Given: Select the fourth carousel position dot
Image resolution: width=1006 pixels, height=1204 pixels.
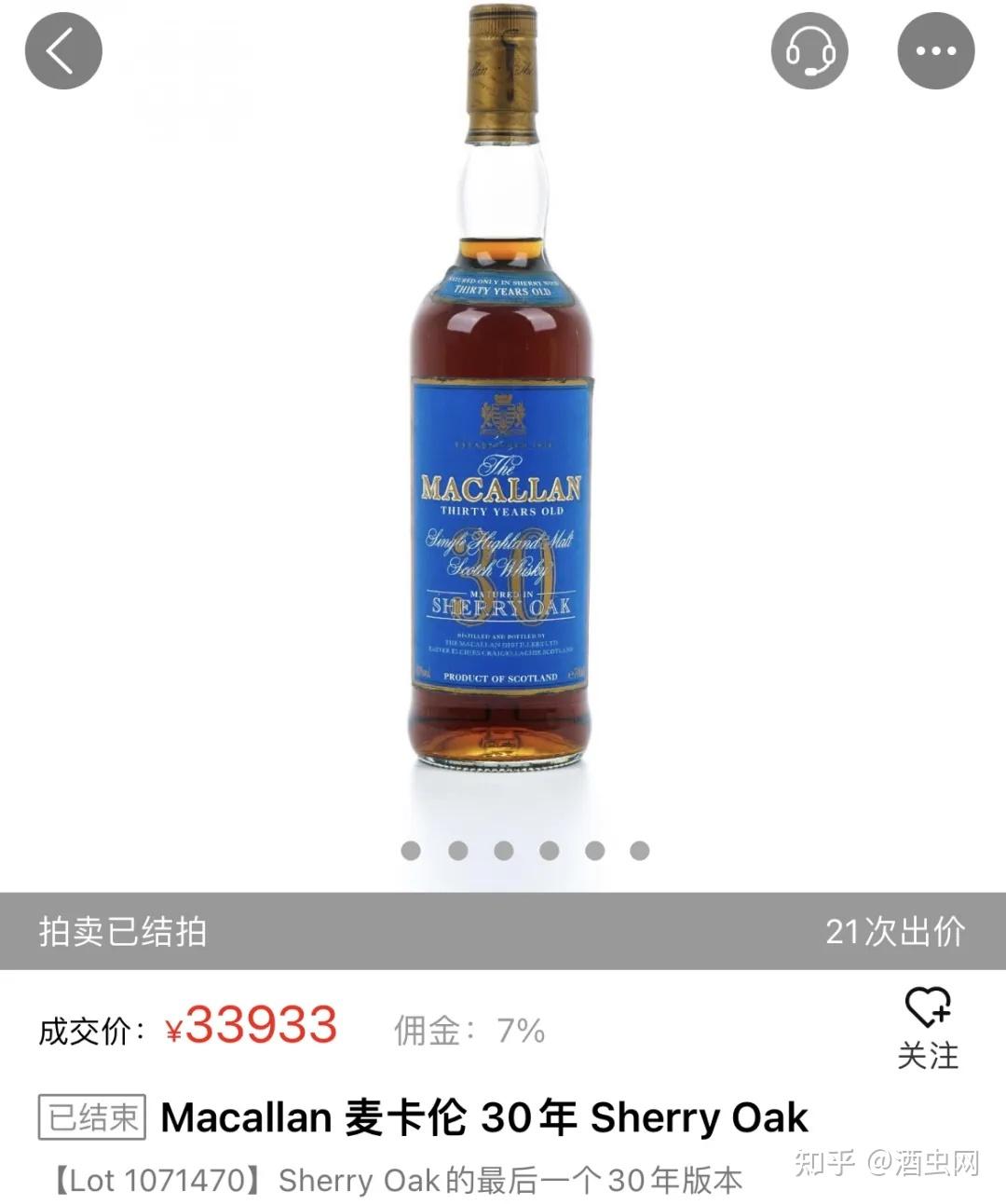Looking at the screenshot, I should click(550, 850).
